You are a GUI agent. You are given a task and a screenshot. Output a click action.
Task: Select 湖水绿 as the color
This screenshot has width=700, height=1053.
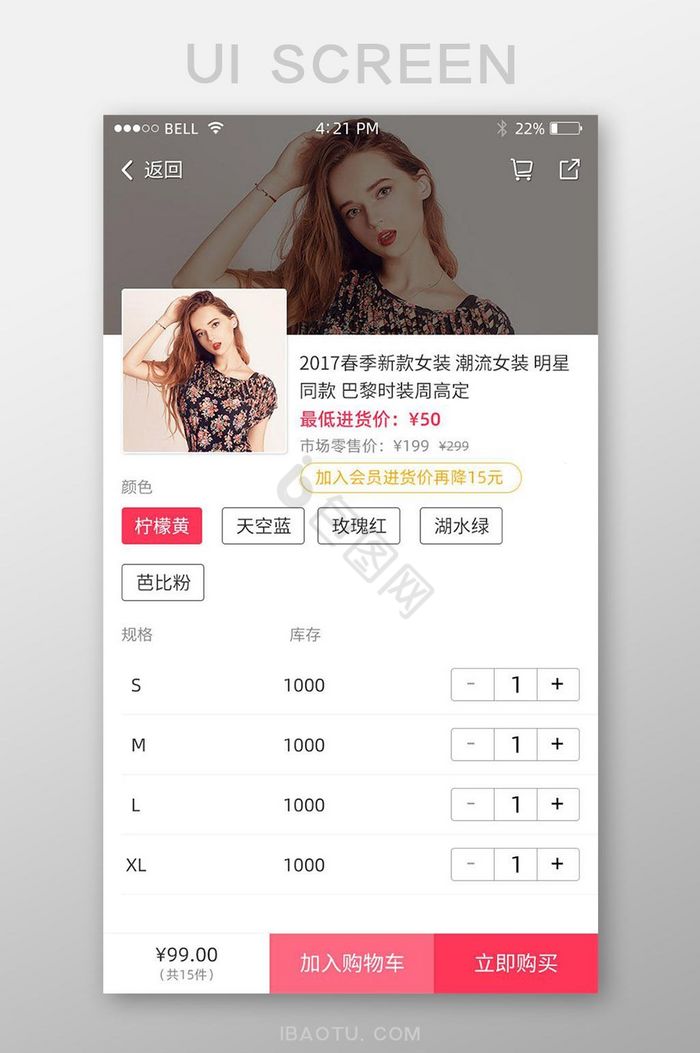click(x=461, y=526)
